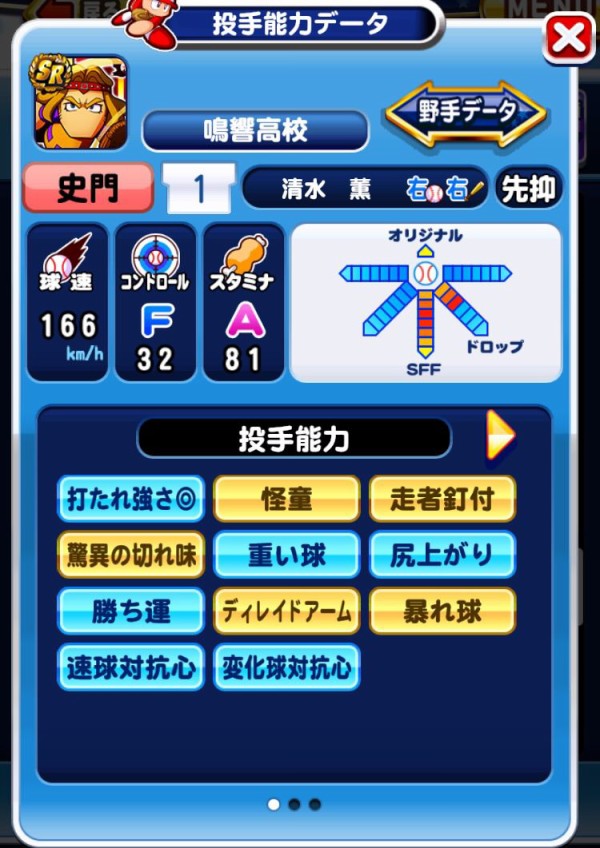The width and height of the screenshot is (600, 848).
Task: Show 驚異の切れ味 ability info
Action: tap(131, 554)
